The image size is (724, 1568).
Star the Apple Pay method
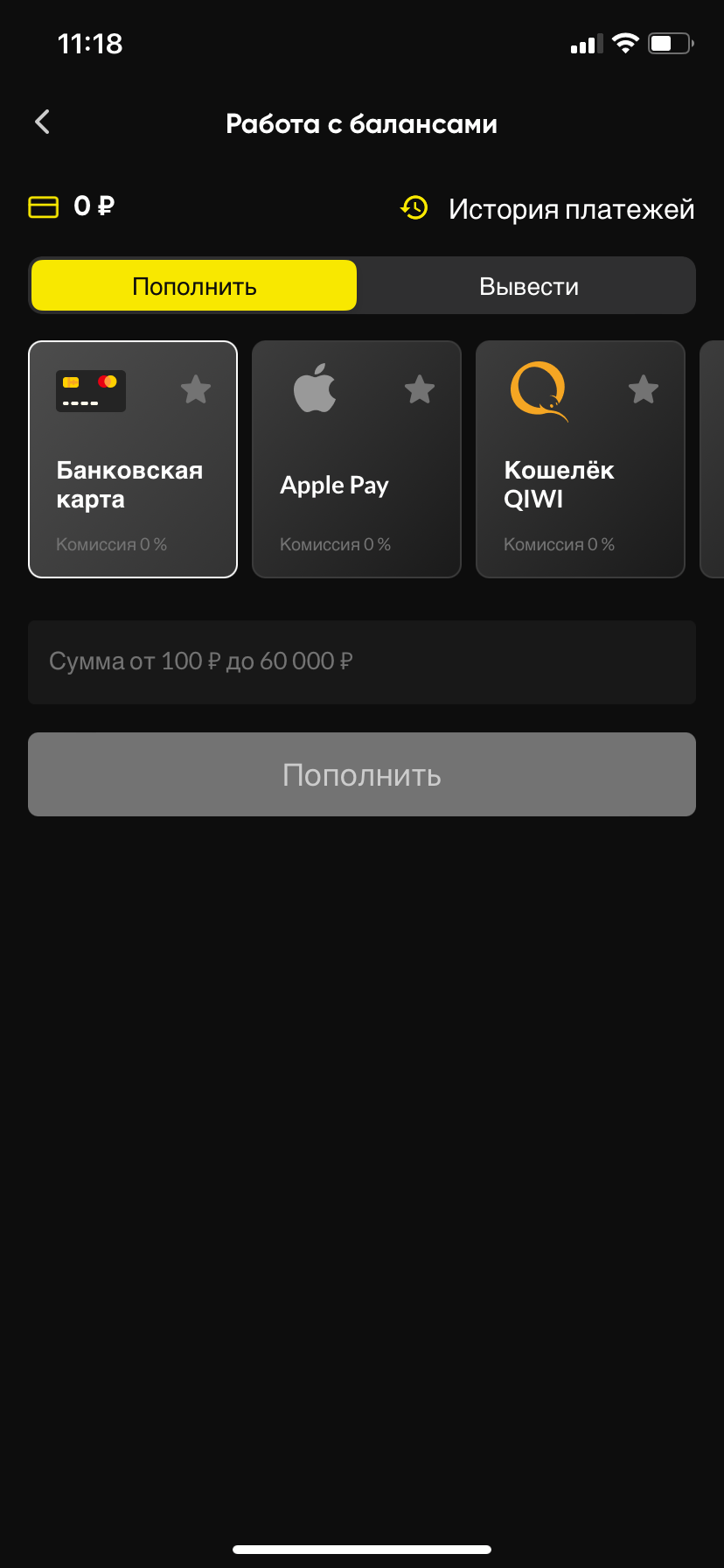[x=420, y=389]
